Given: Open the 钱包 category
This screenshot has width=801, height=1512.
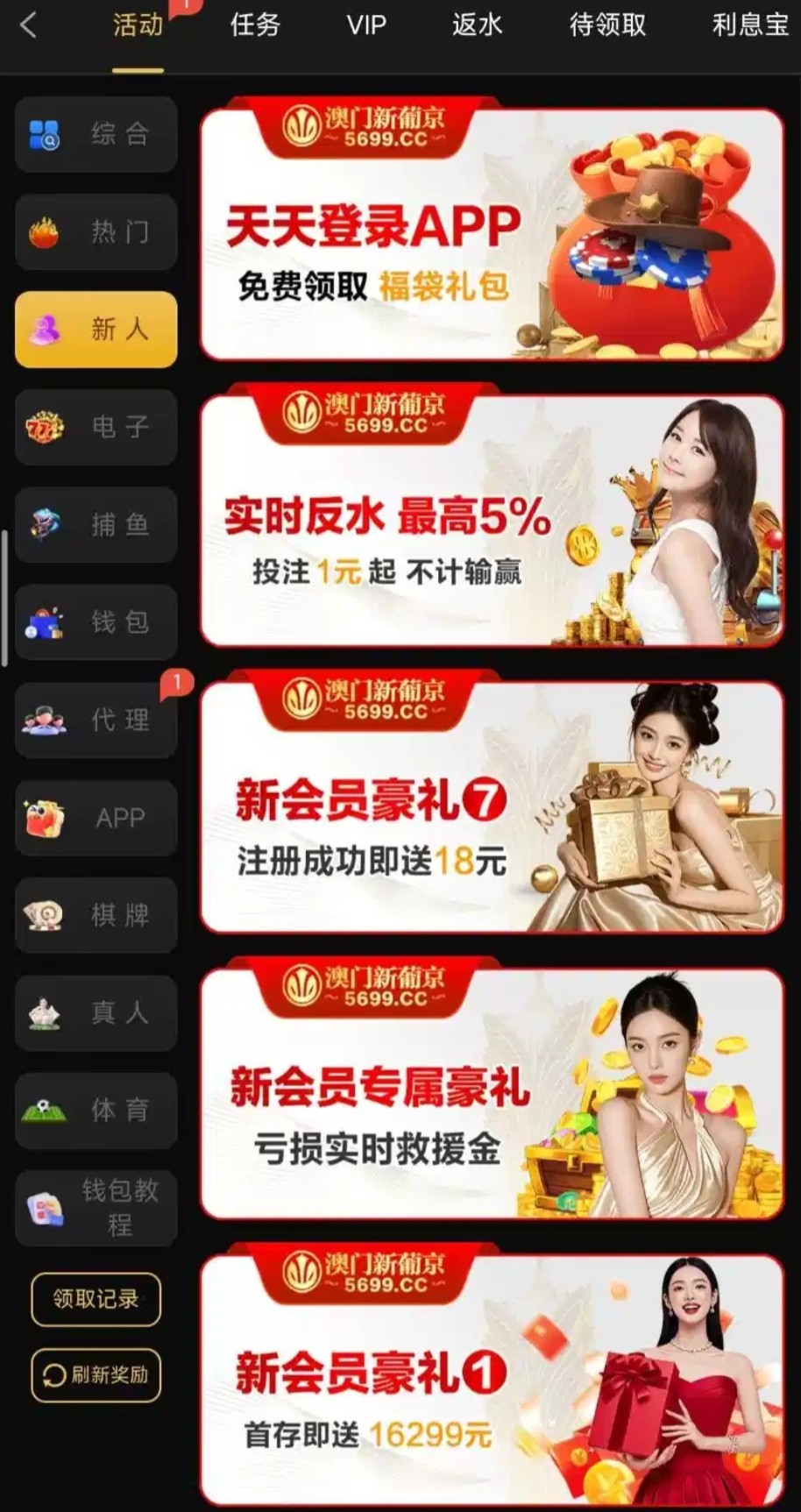Looking at the screenshot, I should (x=96, y=622).
